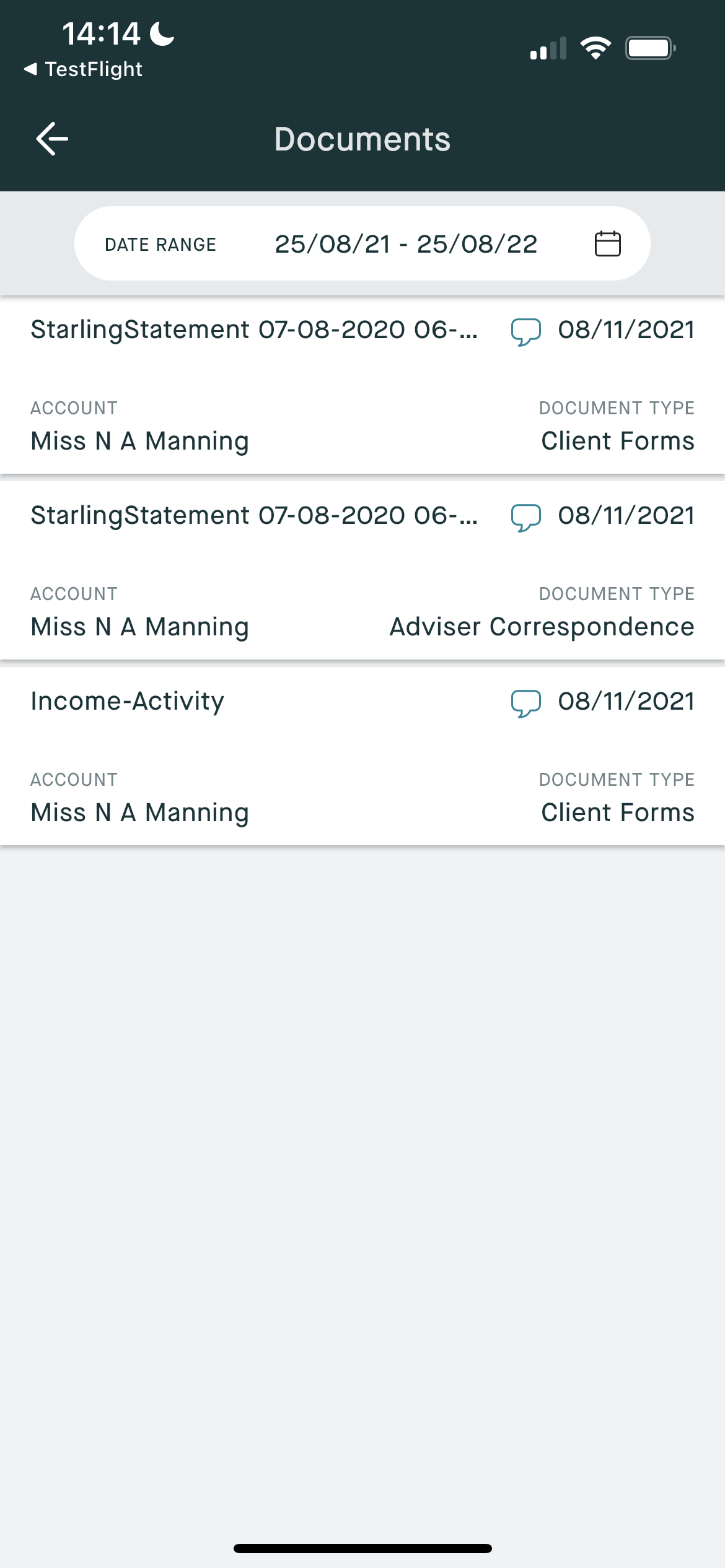Image resolution: width=725 pixels, height=1568 pixels.
Task: Open the date range calendar picker
Action: pyautogui.click(x=607, y=244)
